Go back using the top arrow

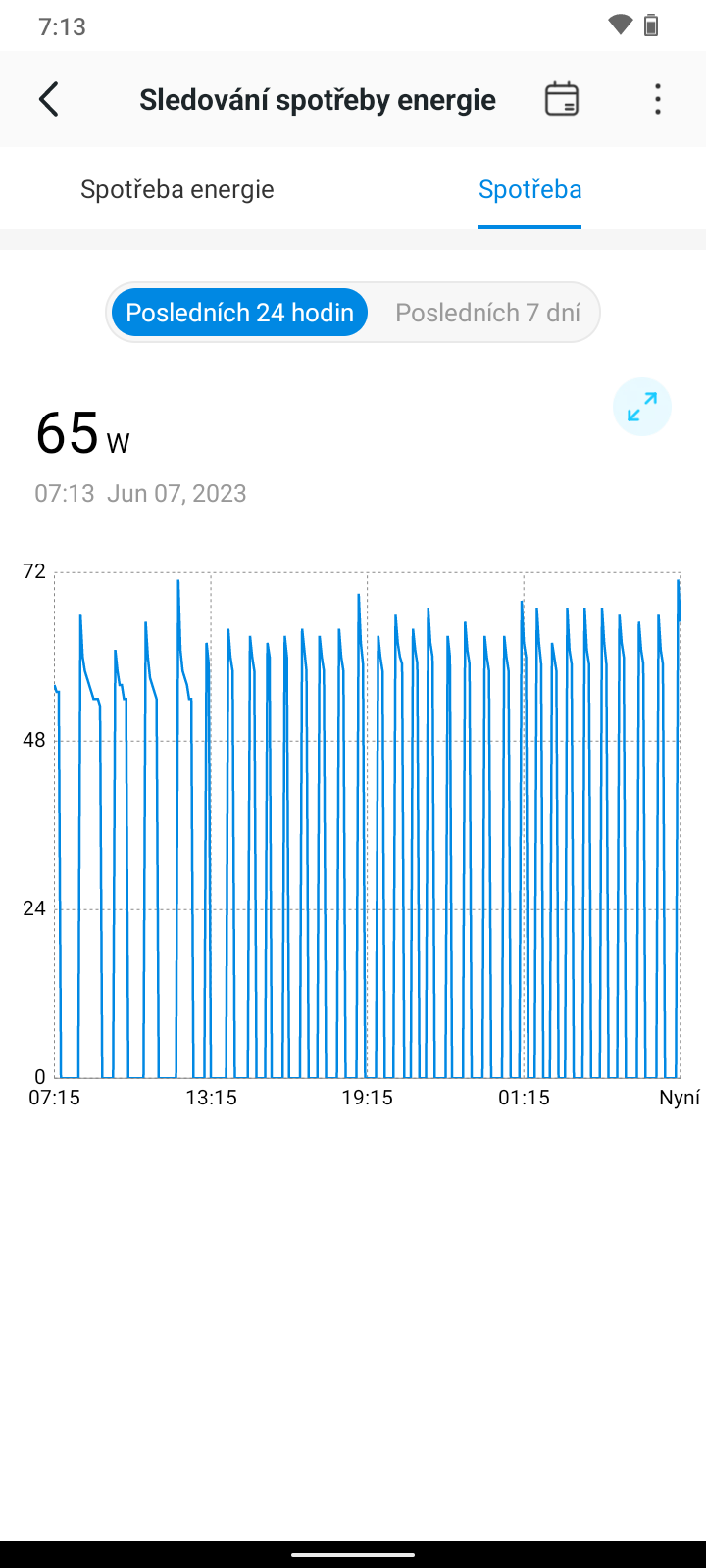click(49, 99)
